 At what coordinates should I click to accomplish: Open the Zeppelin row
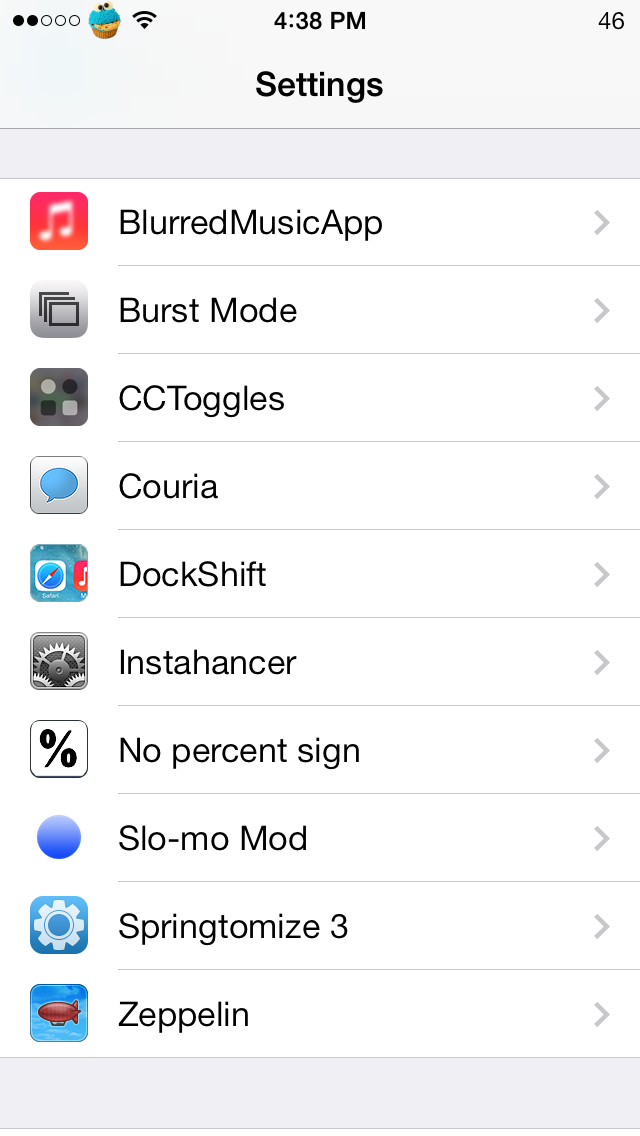click(x=320, y=1014)
